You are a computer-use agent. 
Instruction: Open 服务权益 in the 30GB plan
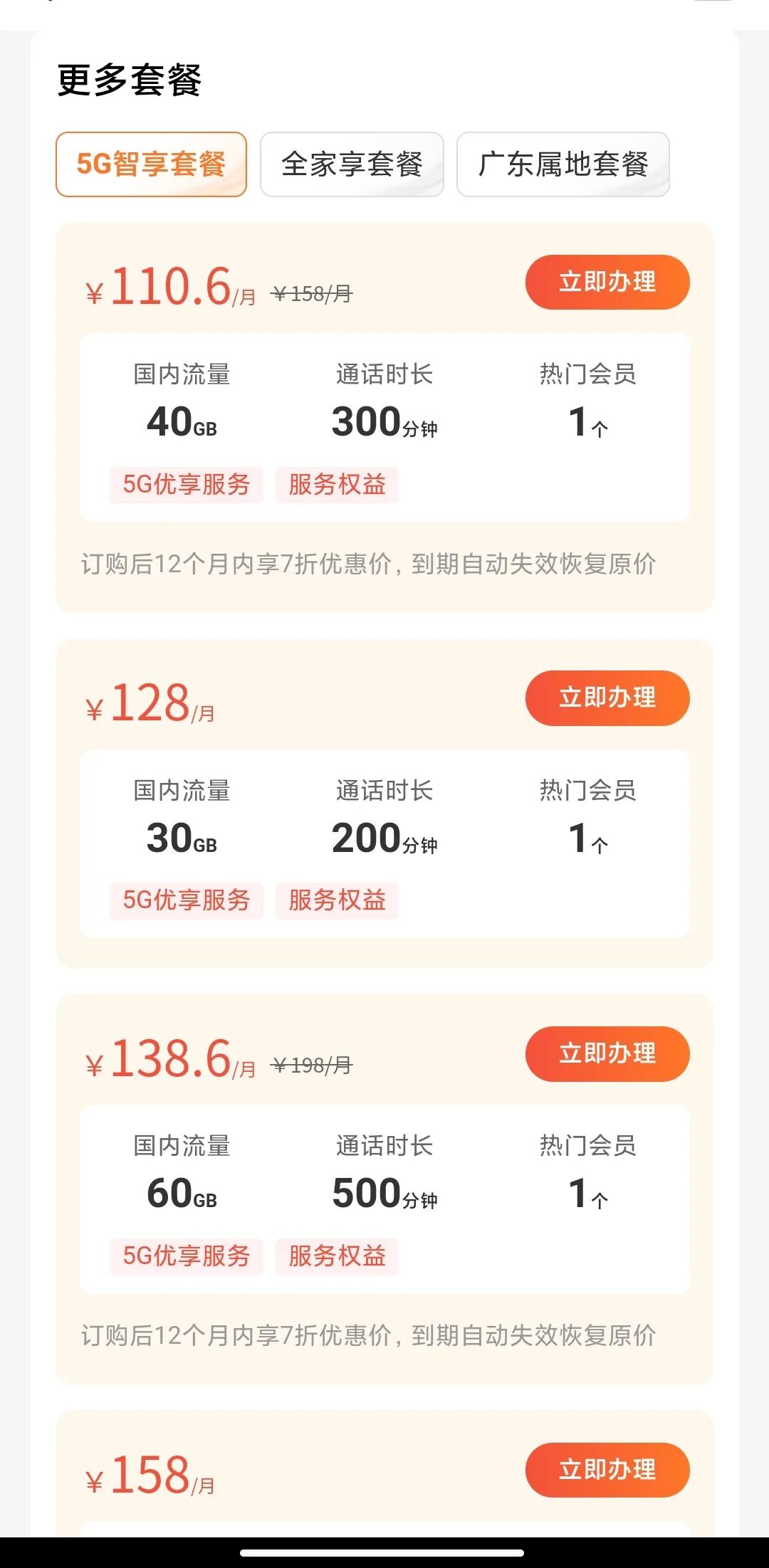click(337, 900)
